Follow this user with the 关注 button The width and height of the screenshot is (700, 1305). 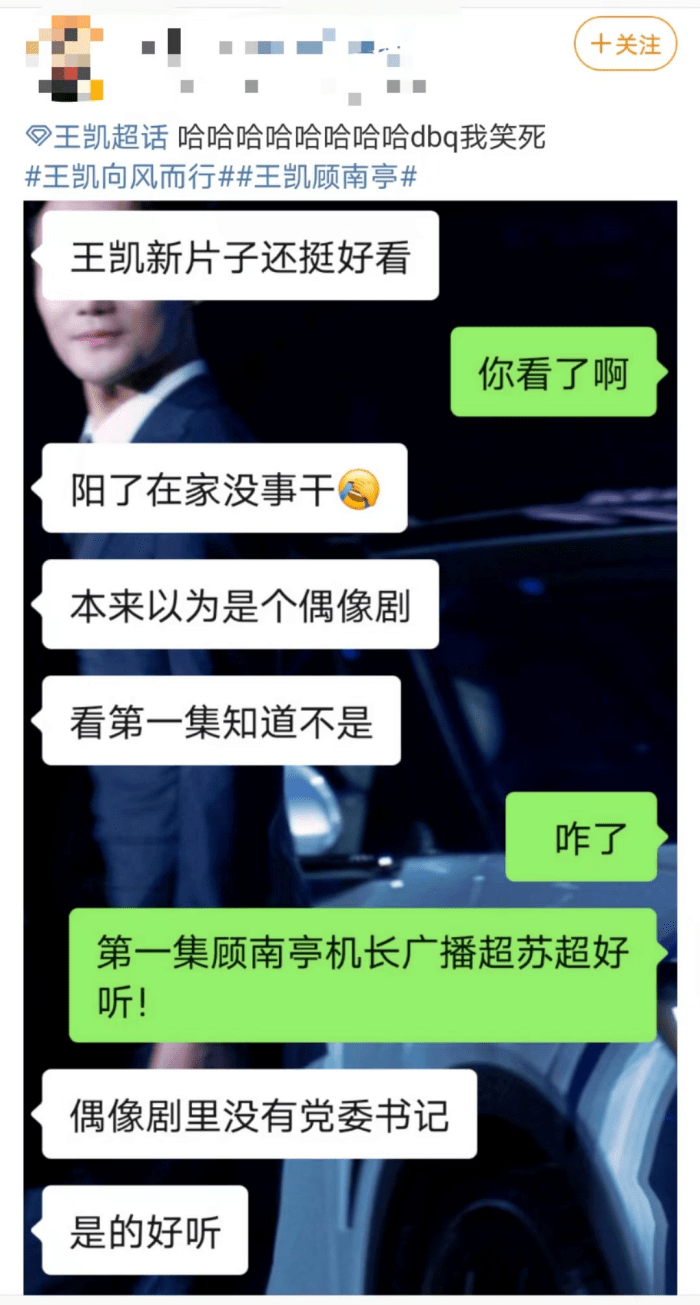click(626, 45)
